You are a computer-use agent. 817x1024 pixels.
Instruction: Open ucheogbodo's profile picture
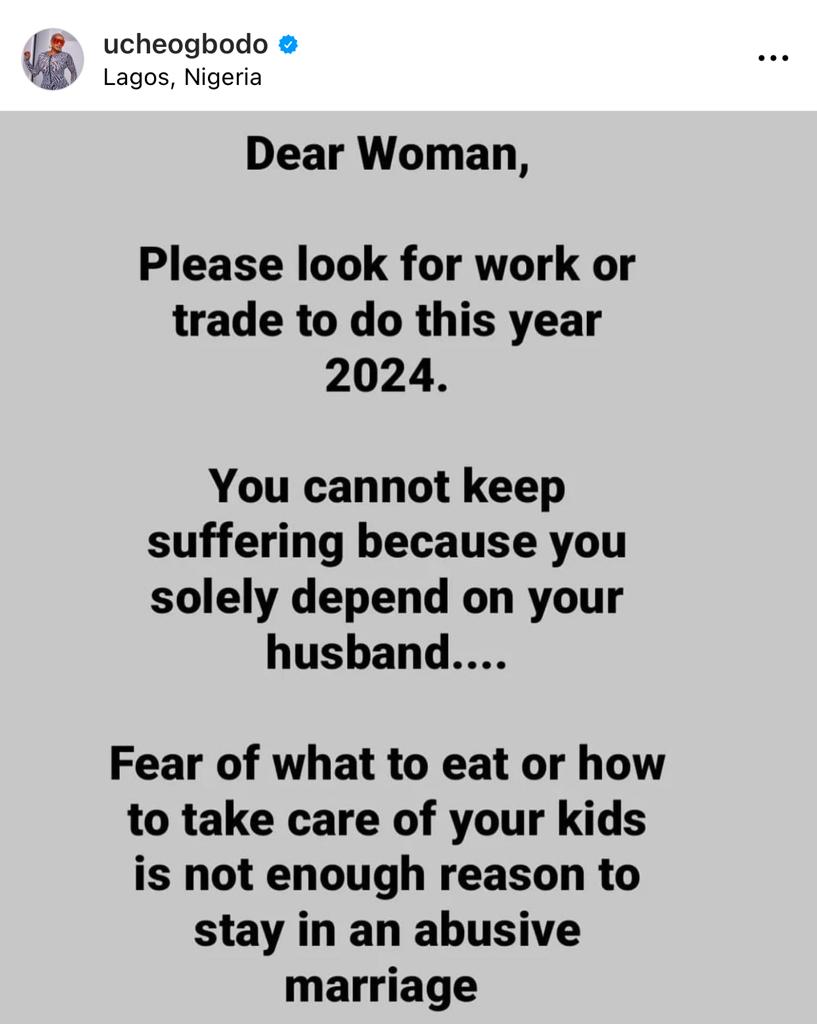(x=53, y=59)
